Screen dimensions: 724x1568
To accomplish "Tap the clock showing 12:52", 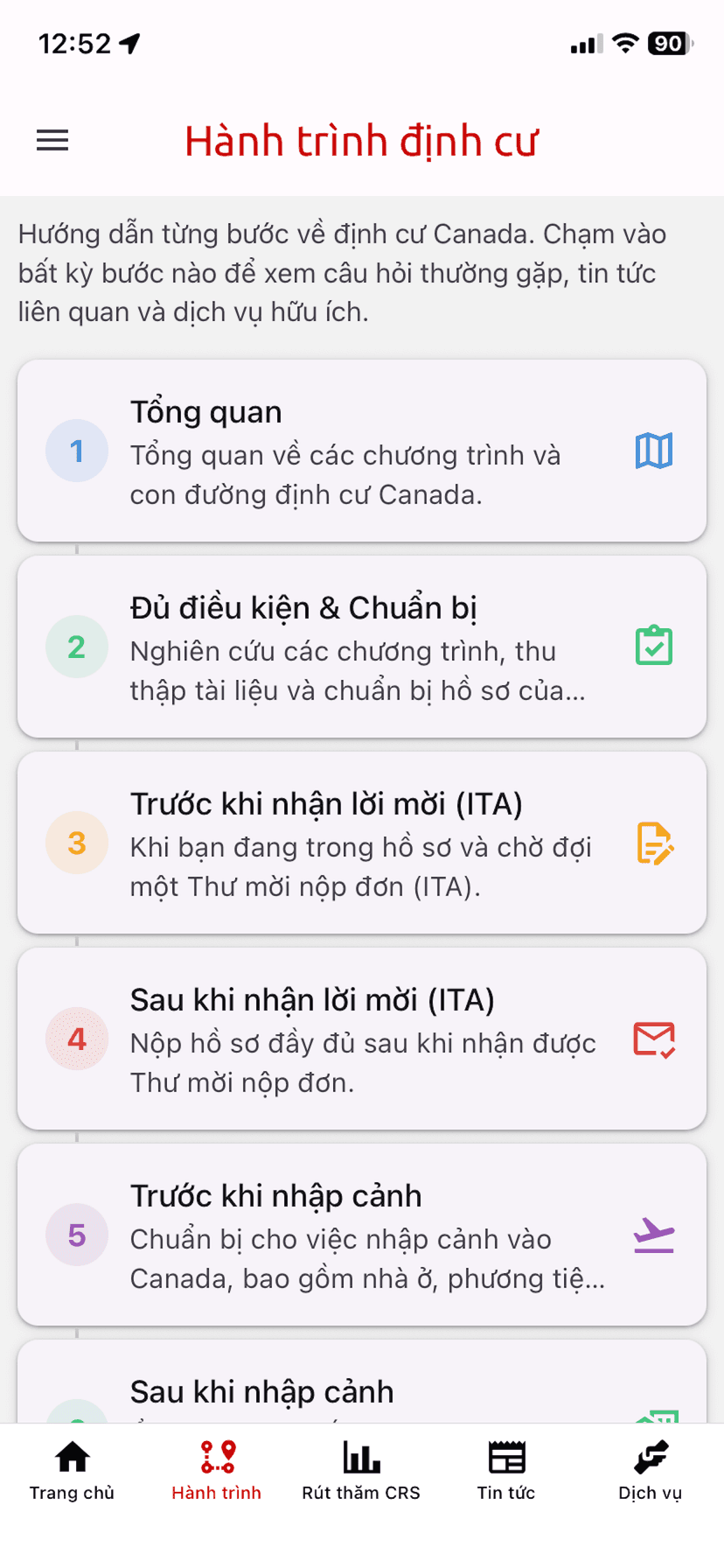I will tap(66, 43).
